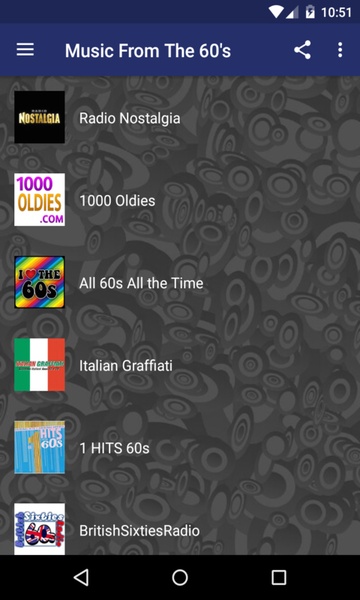Image resolution: width=360 pixels, height=600 pixels.
Task: Choose the 1 HITS 60s station
Action: coord(180,448)
